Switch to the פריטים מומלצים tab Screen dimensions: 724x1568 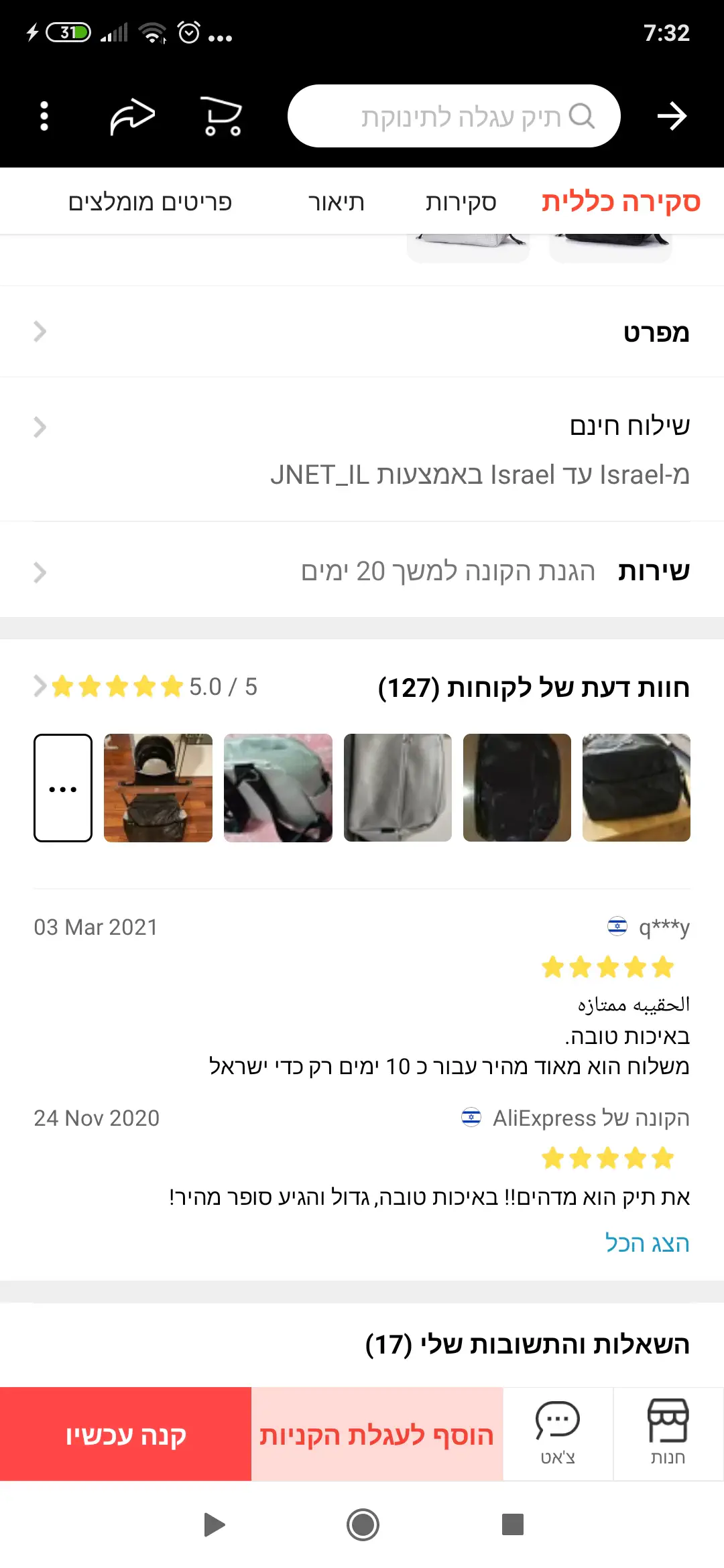[150, 202]
